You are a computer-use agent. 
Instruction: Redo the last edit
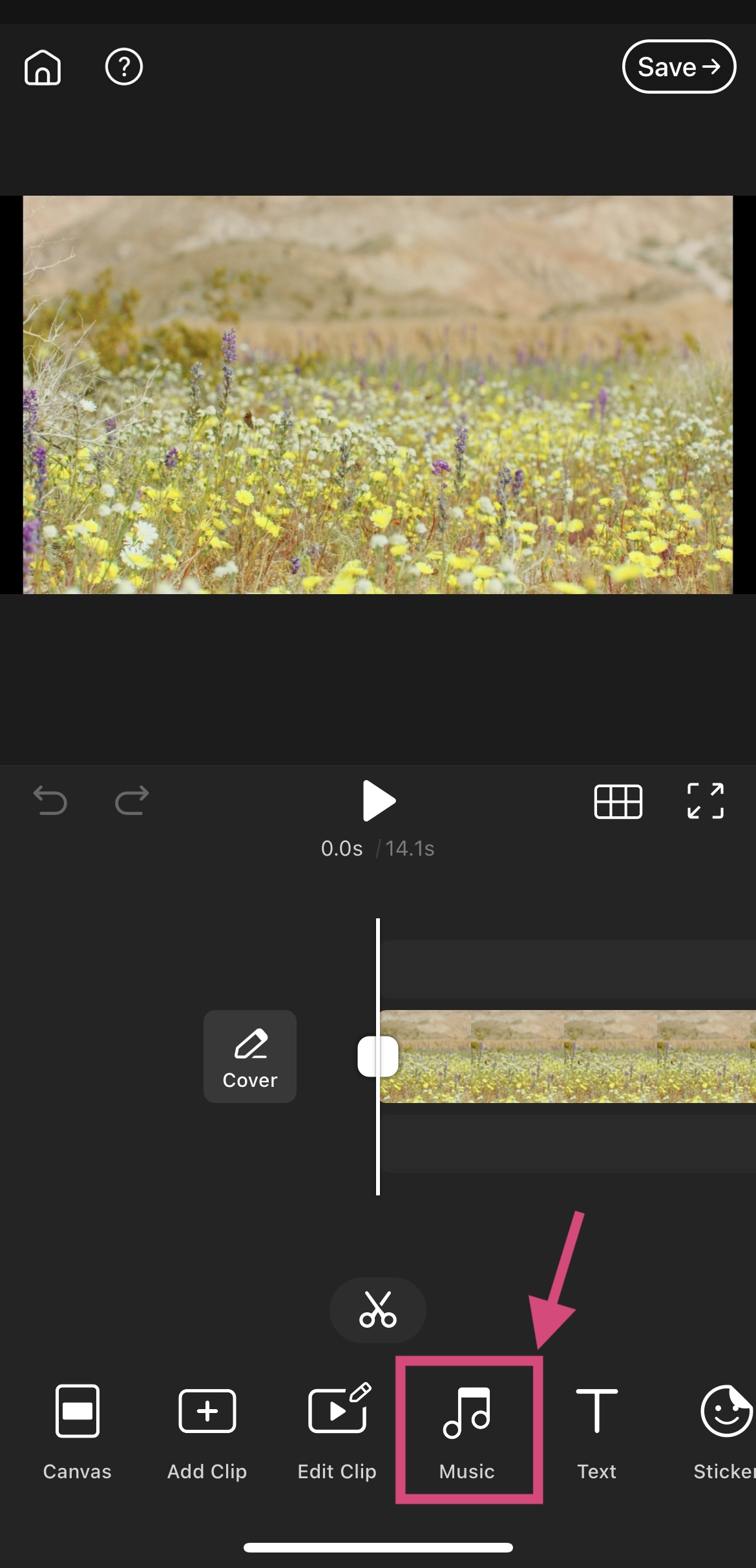click(x=132, y=801)
